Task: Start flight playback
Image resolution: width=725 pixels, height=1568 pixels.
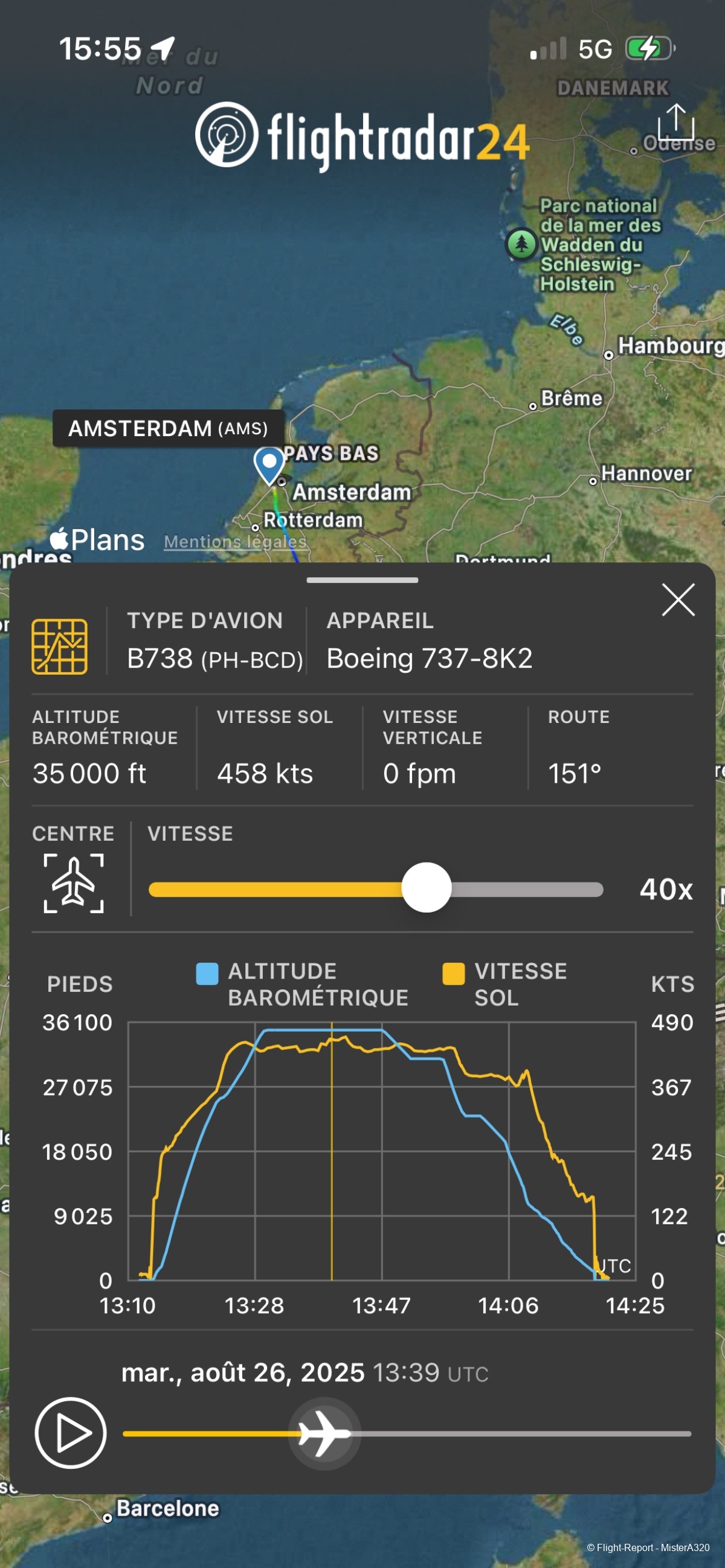Action: [71, 1432]
